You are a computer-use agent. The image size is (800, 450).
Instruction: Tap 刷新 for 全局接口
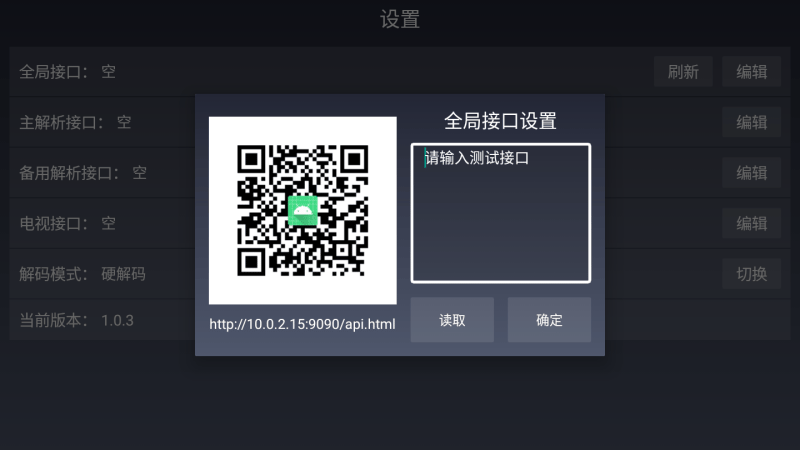tap(683, 72)
